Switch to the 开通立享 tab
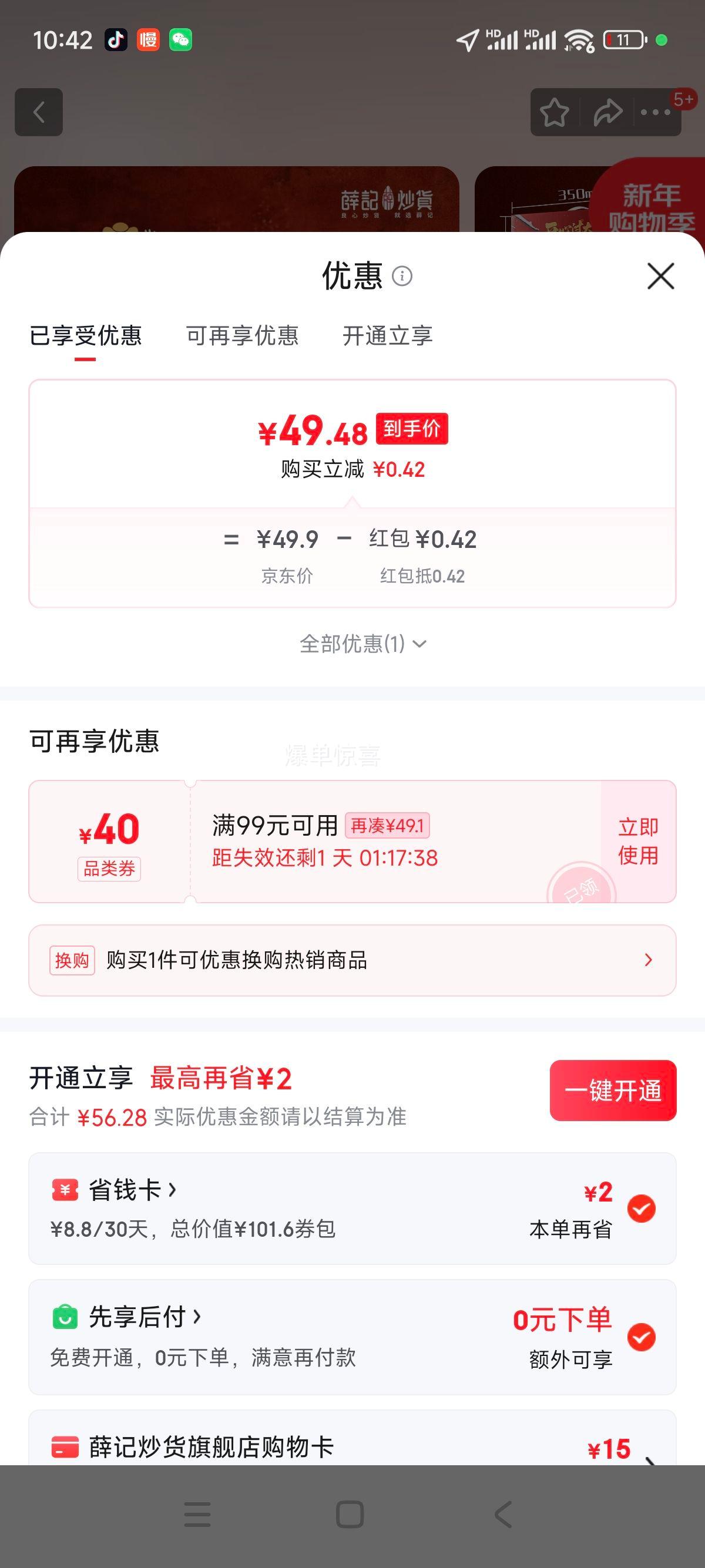Viewport: 705px width, 1568px height. tap(388, 336)
